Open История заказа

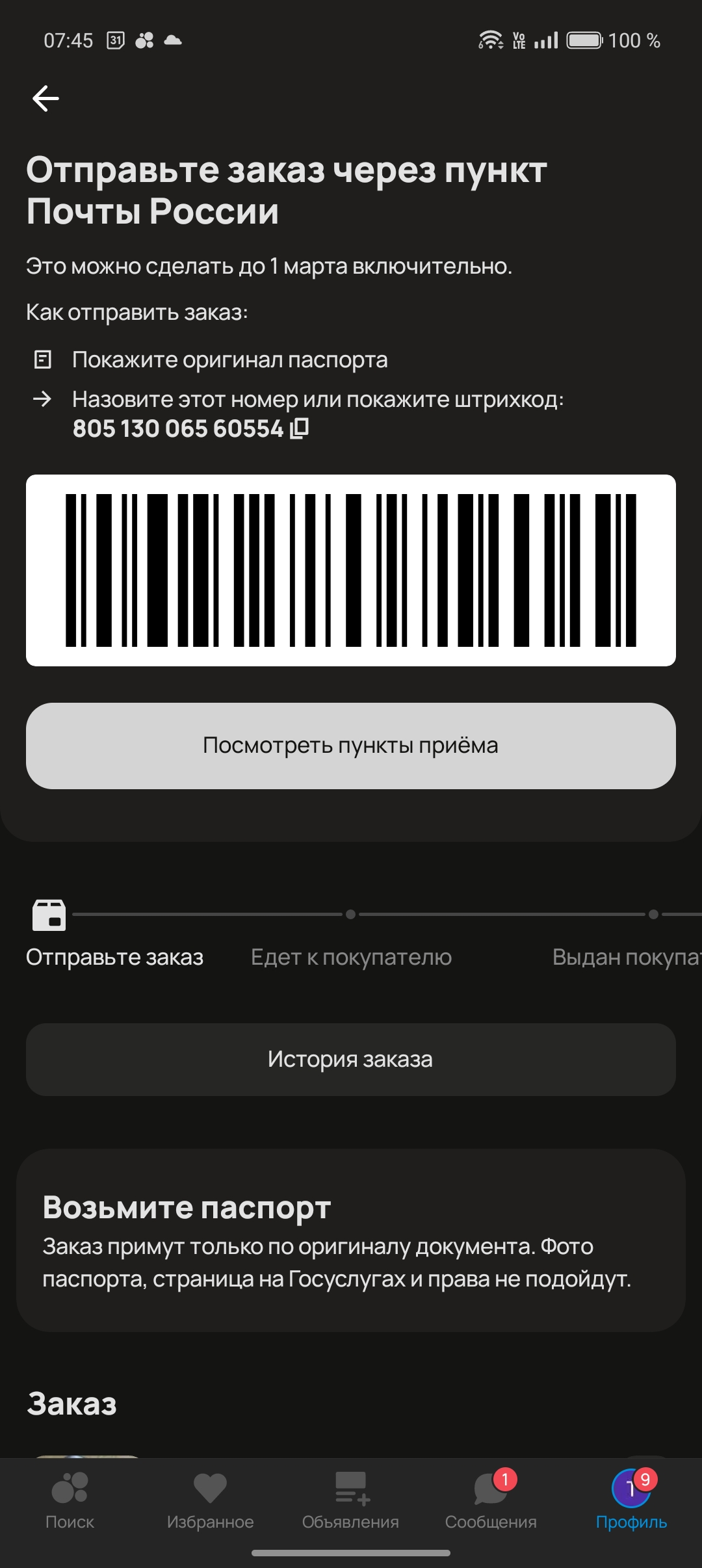click(x=351, y=1060)
